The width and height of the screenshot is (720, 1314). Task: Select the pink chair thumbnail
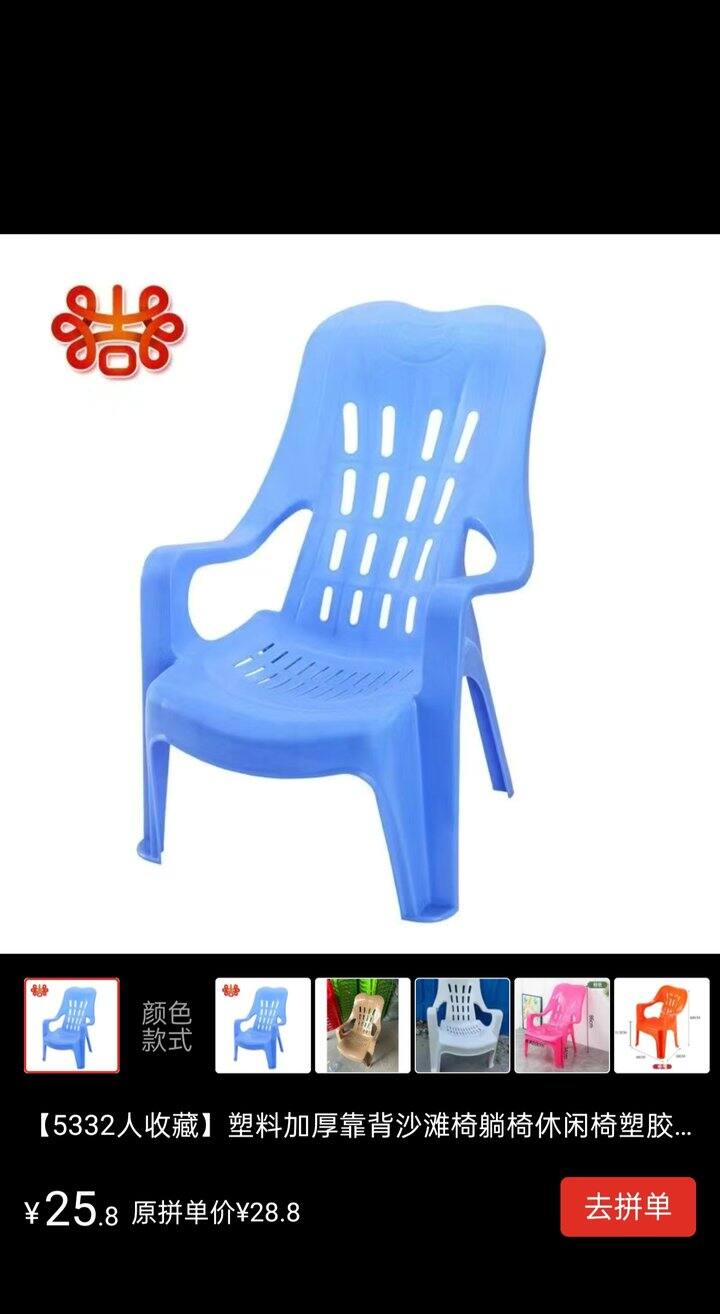562,1025
